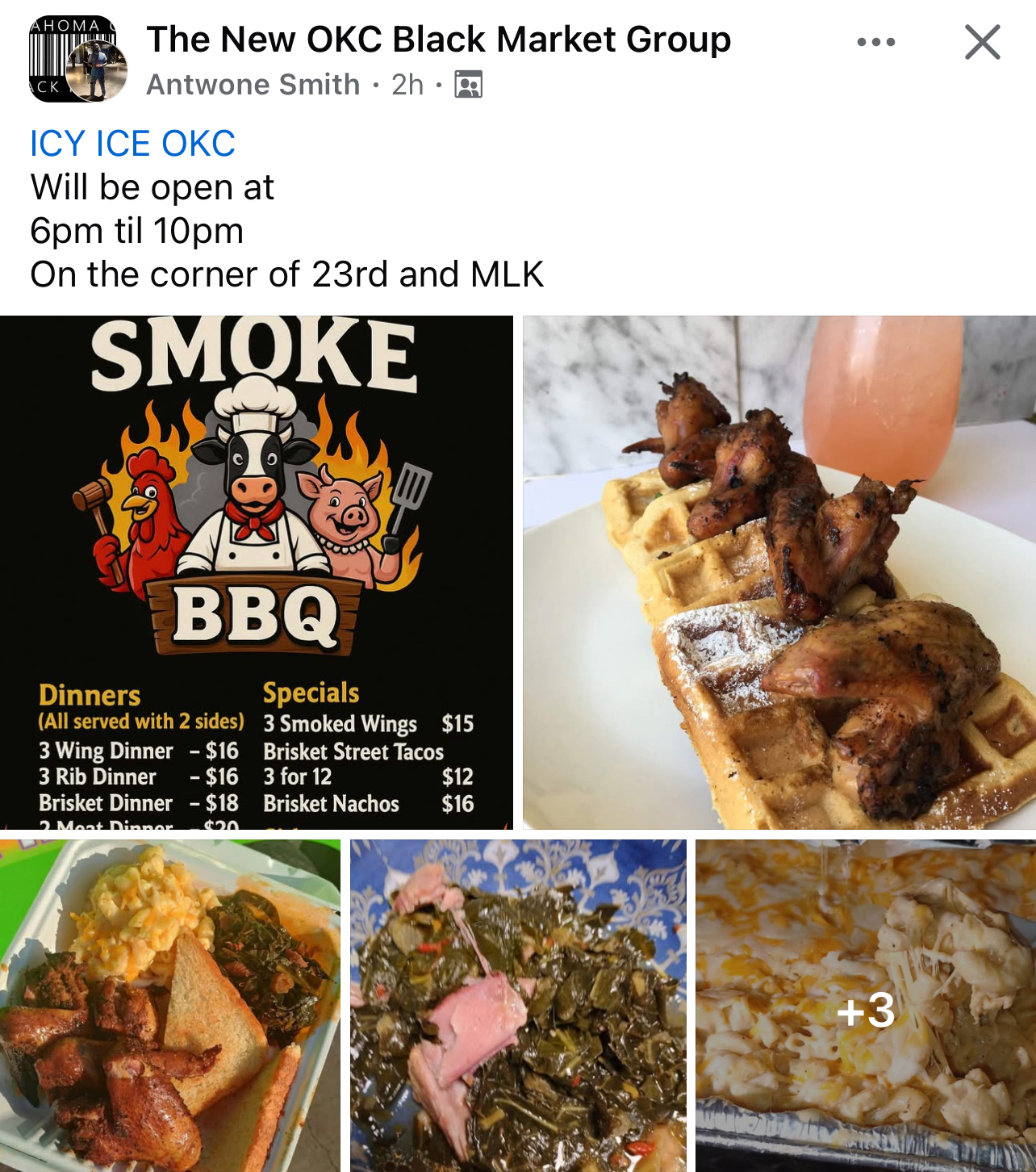Viewport: 1036px width, 1172px height.
Task: Open the wing dinner plate photo
Action: [x=169, y=1005]
